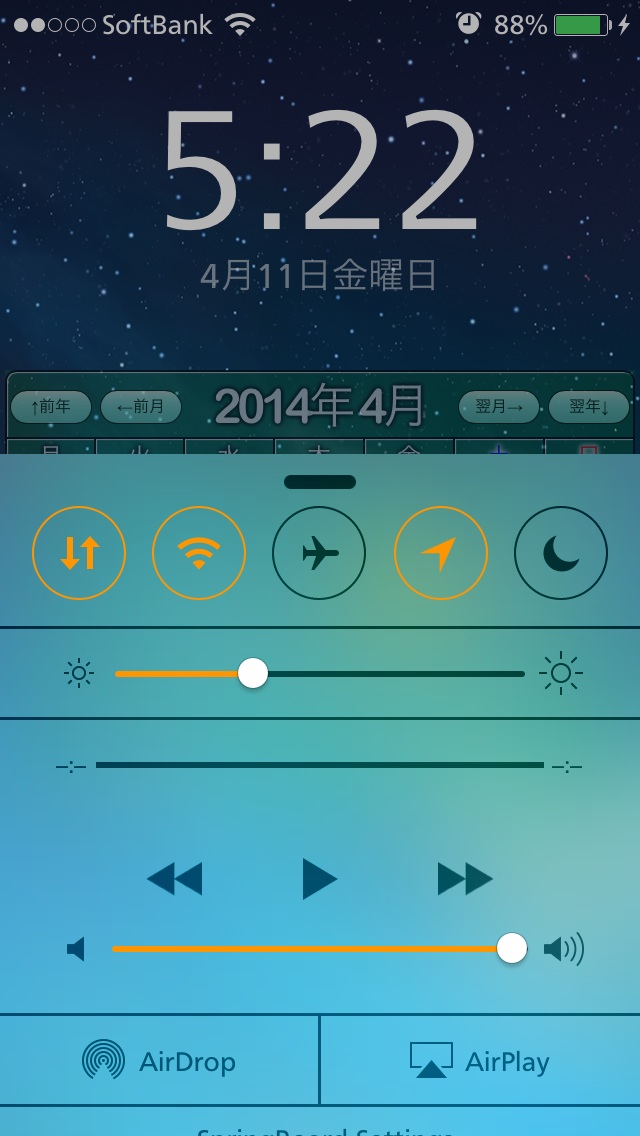Go to next month in calendar widget
The width and height of the screenshot is (640, 1136).
coord(499,406)
